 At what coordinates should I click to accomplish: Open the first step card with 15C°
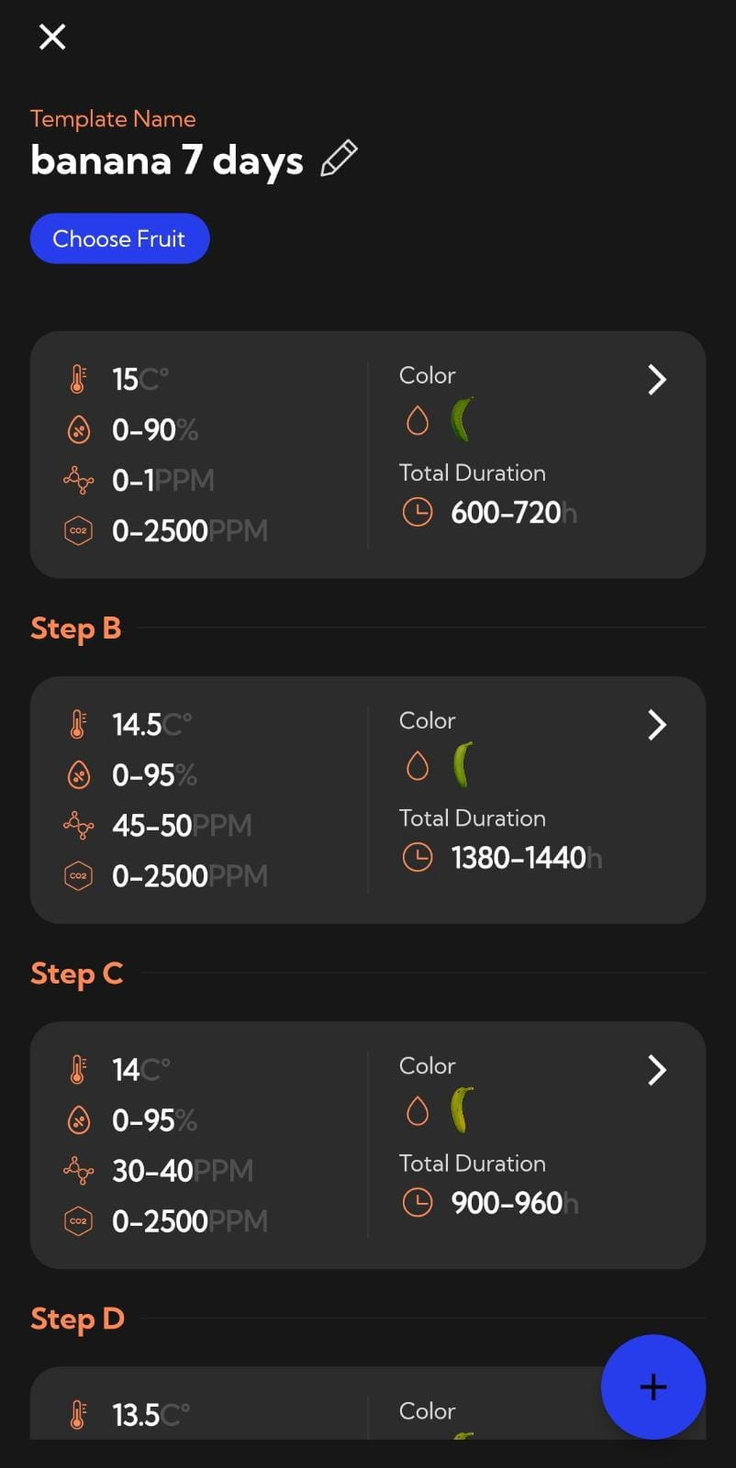pyautogui.click(x=368, y=455)
